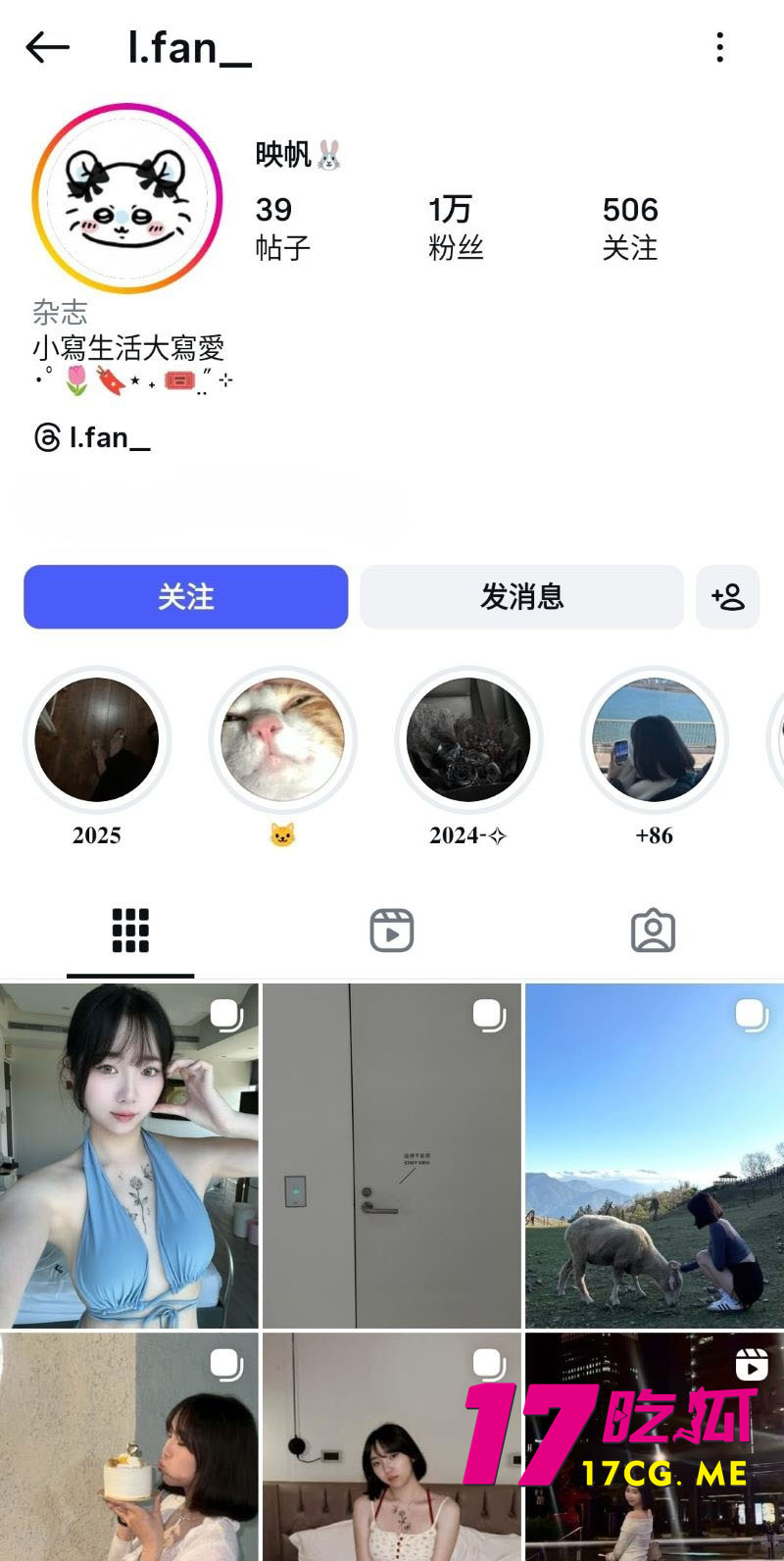View the 39 帖子 posts count

tap(277, 227)
